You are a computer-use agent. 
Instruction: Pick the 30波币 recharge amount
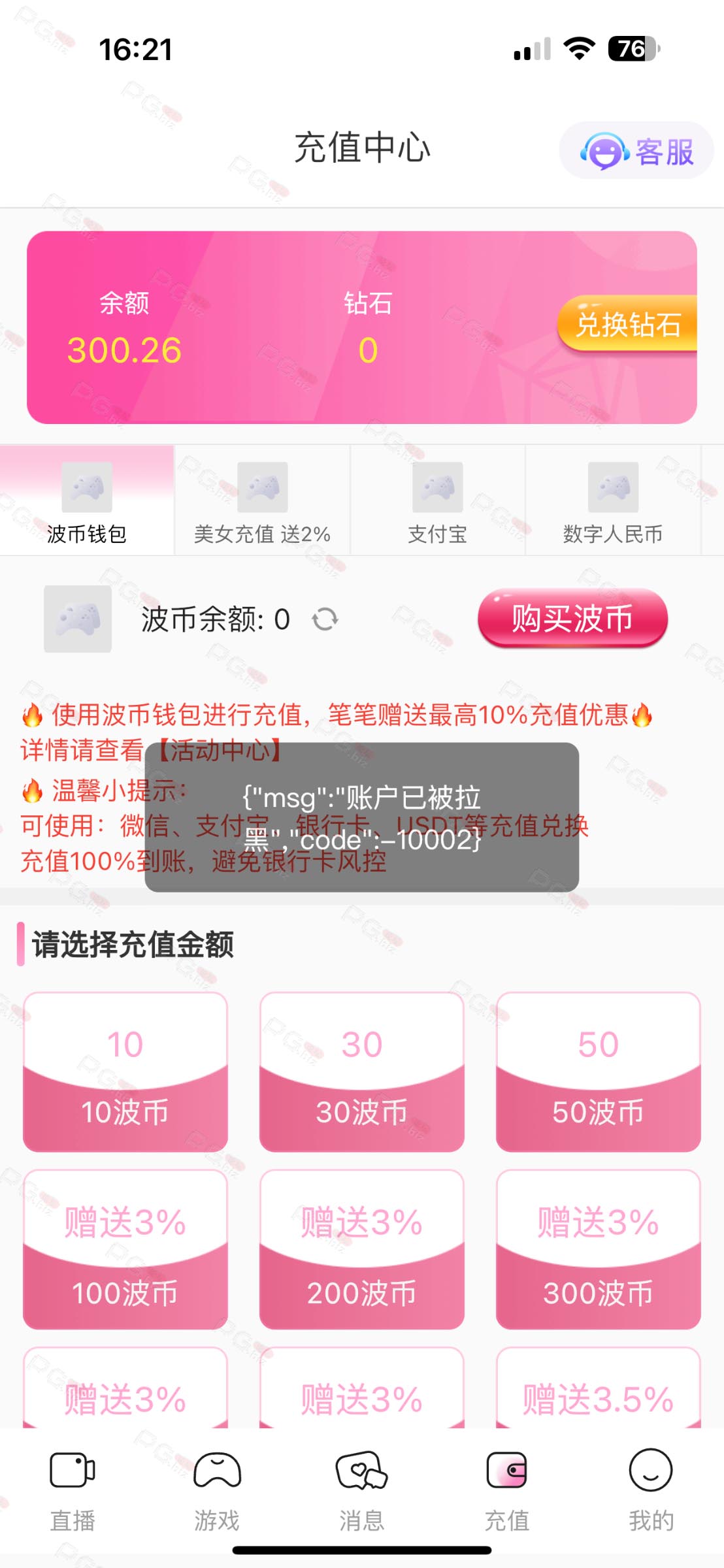[x=362, y=1071]
